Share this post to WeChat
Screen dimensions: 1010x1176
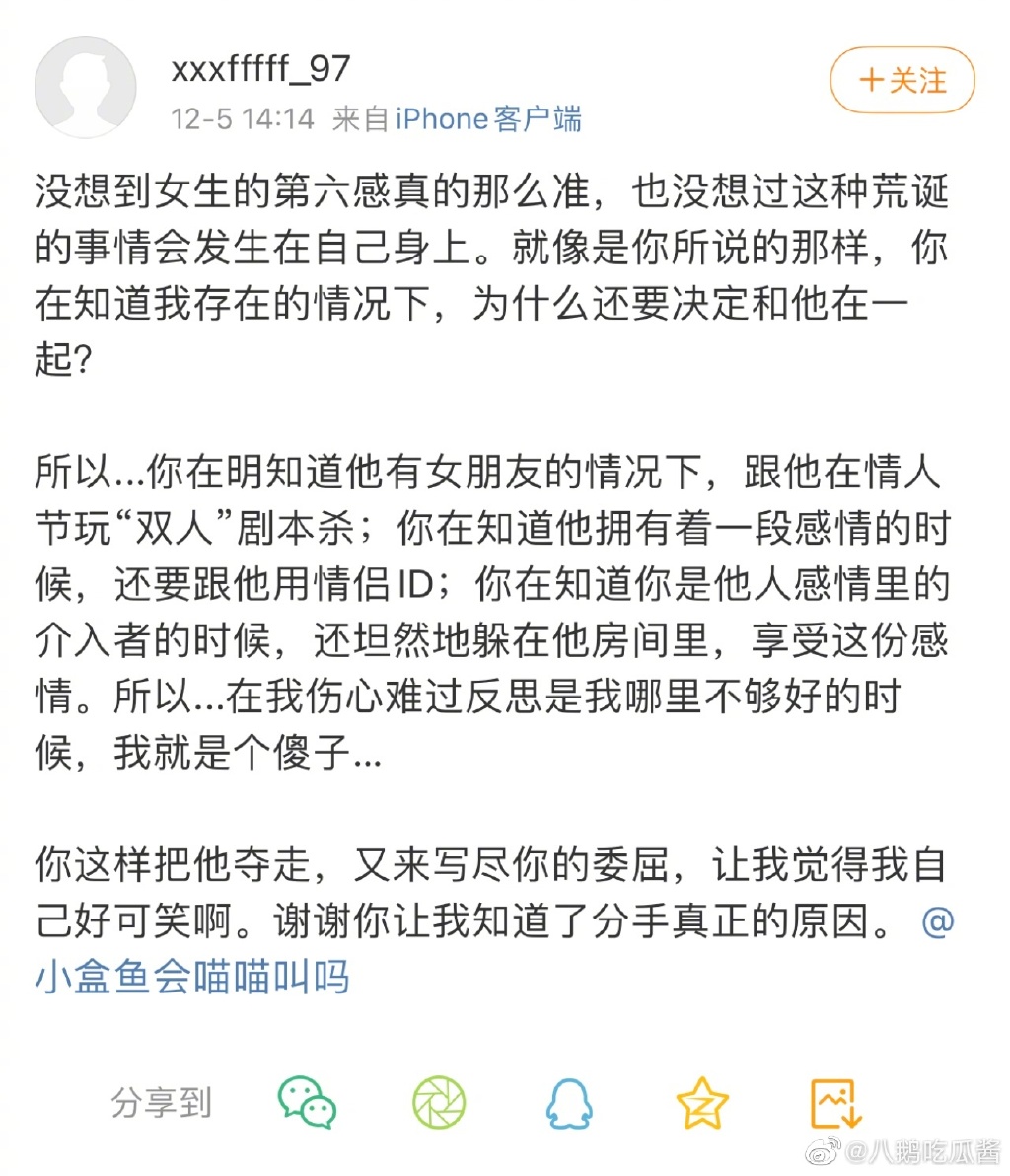click(307, 1102)
